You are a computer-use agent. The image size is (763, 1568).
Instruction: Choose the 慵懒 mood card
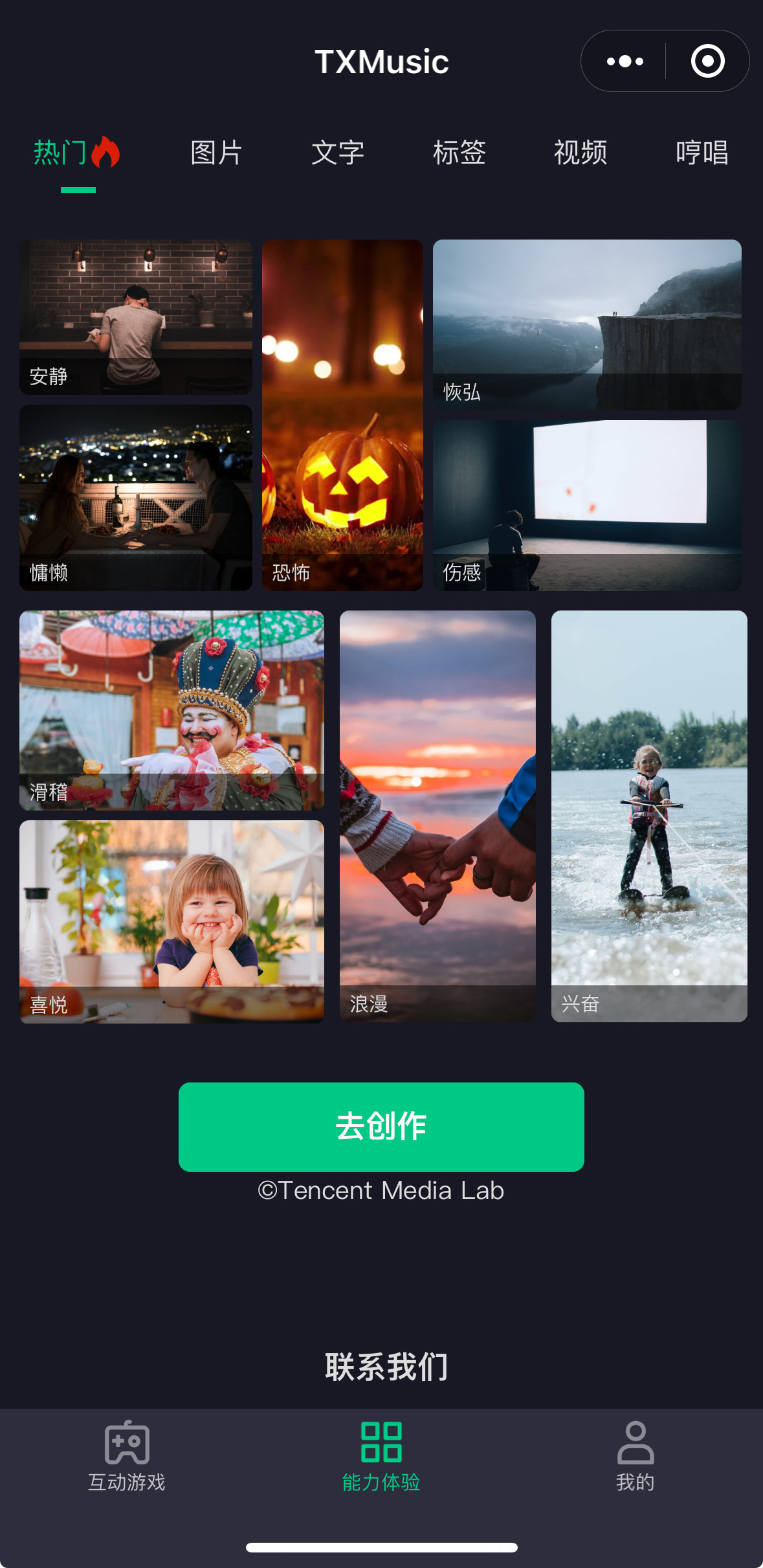coord(136,498)
